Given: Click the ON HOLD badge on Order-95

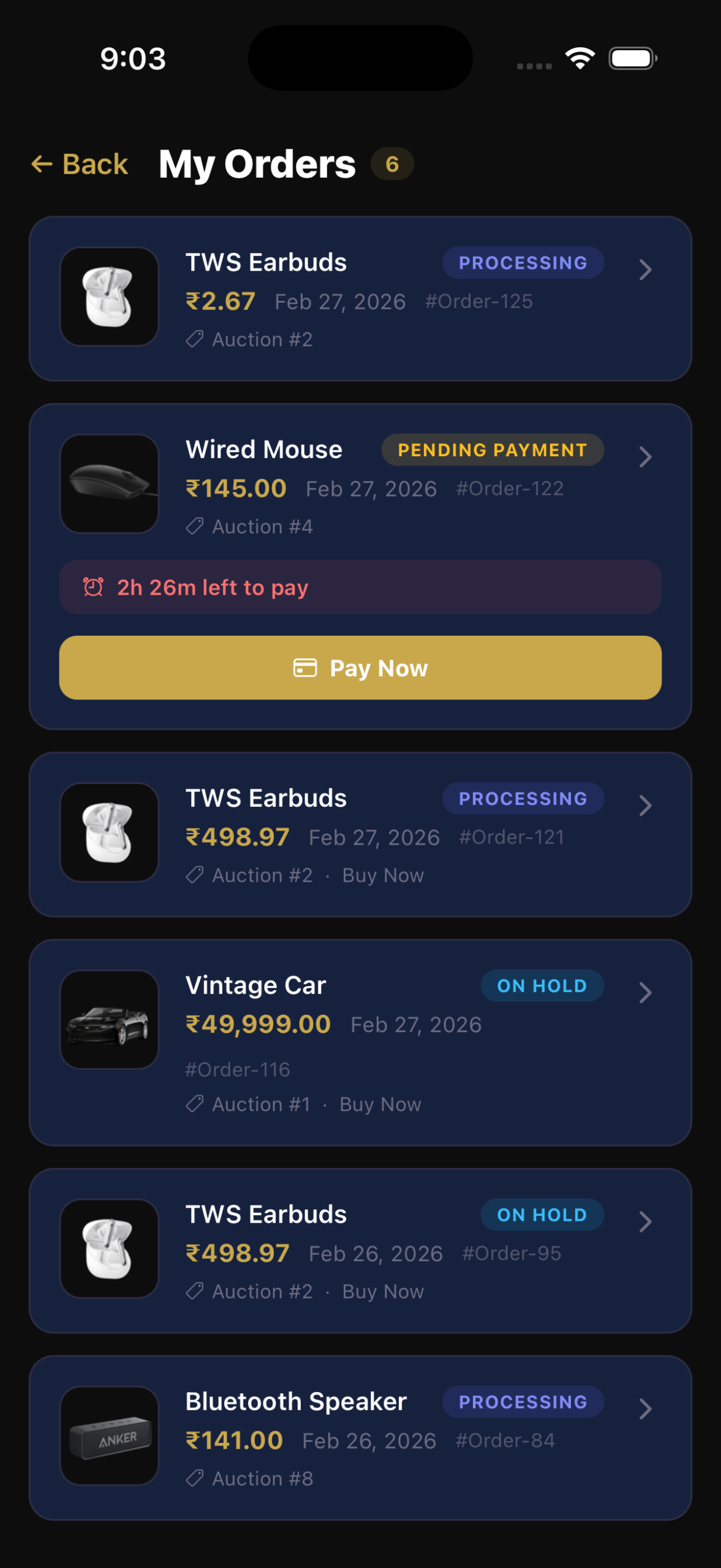Looking at the screenshot, I should point(542,1215).
